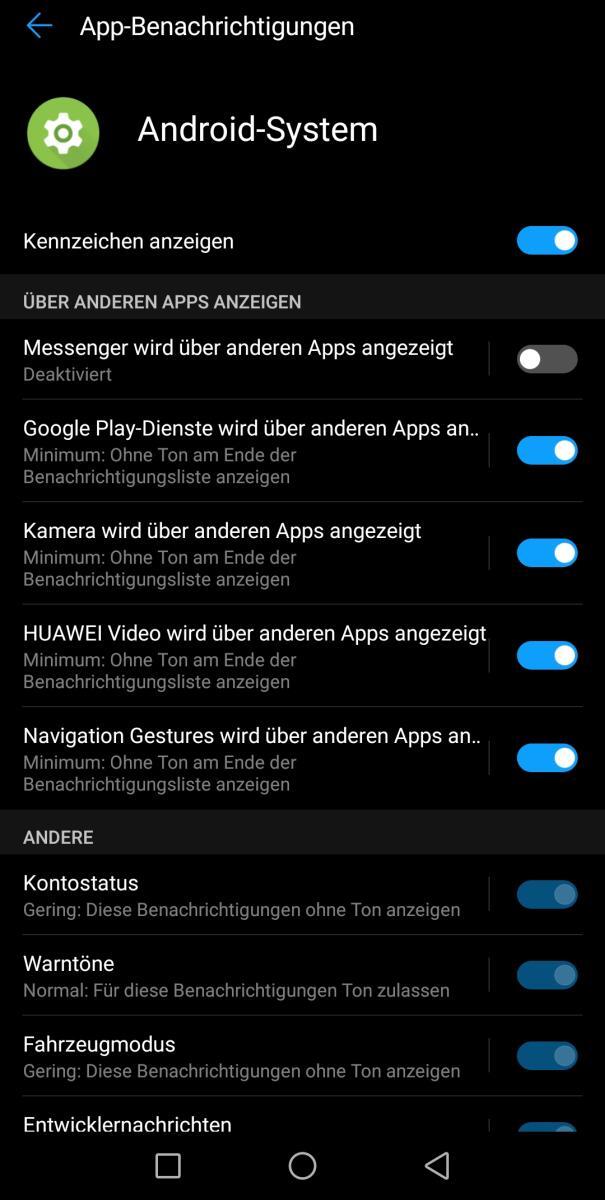Toggle the Fahrzeugmodus switch

546,1055
